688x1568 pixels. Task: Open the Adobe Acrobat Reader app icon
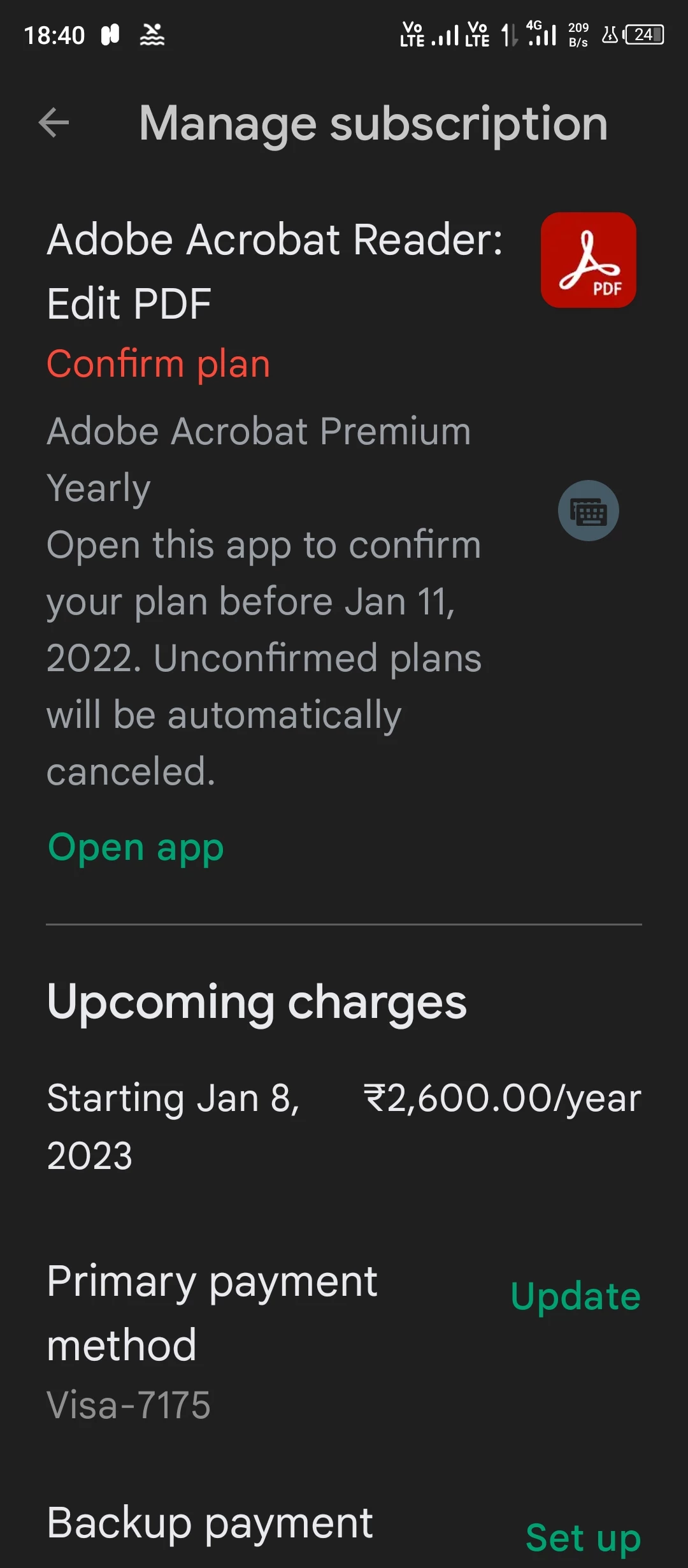coord(588,260)
